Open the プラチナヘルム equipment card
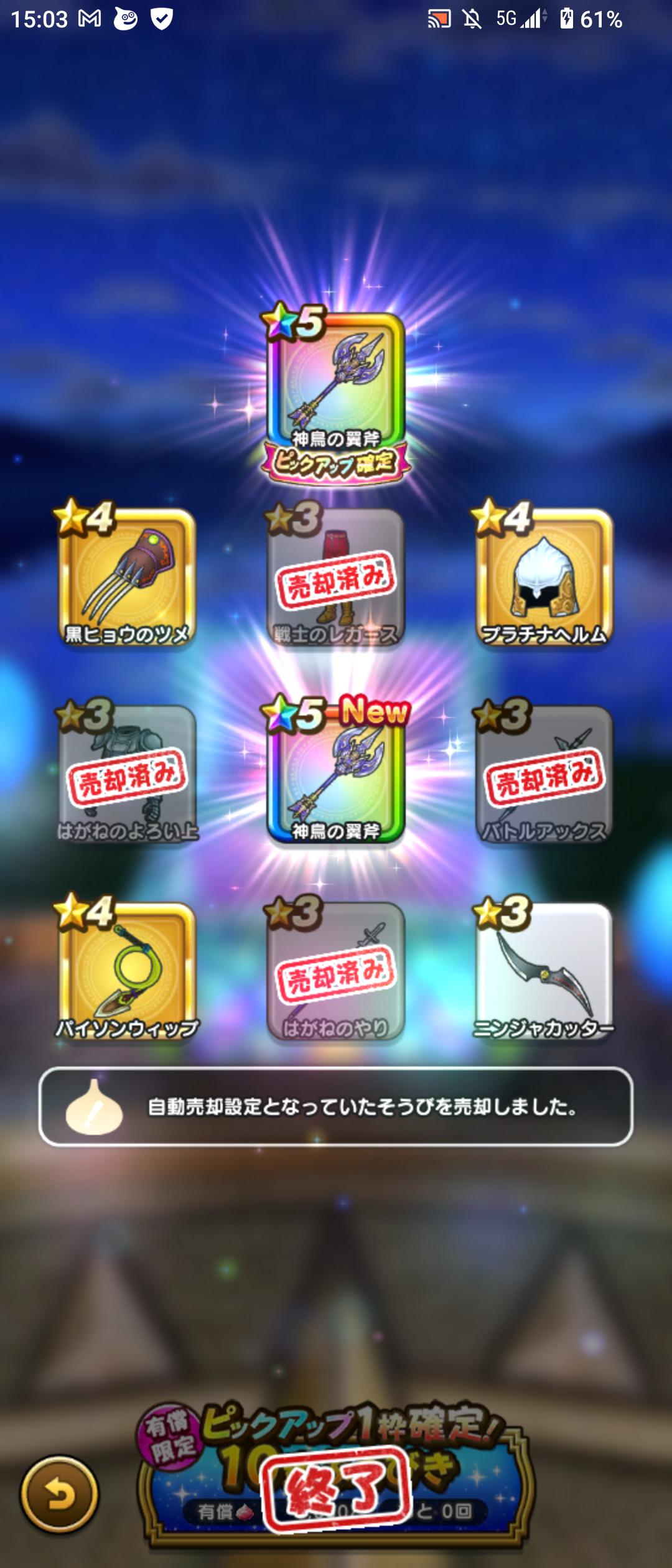Image resolution: width=672 pixels, height=1568 pixels. coord(544,576)
